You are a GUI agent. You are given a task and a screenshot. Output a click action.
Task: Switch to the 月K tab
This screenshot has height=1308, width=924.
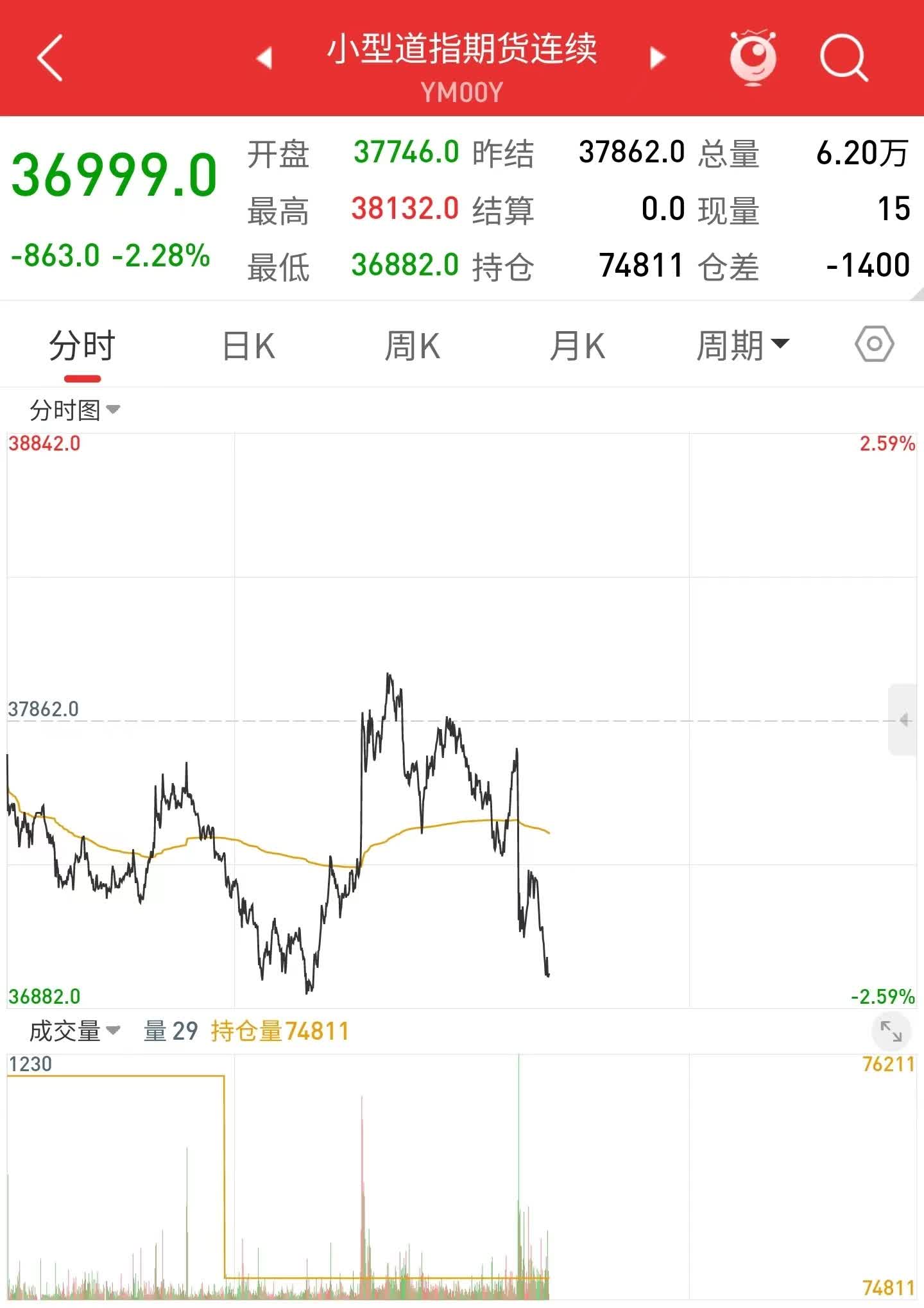point(577,347)
